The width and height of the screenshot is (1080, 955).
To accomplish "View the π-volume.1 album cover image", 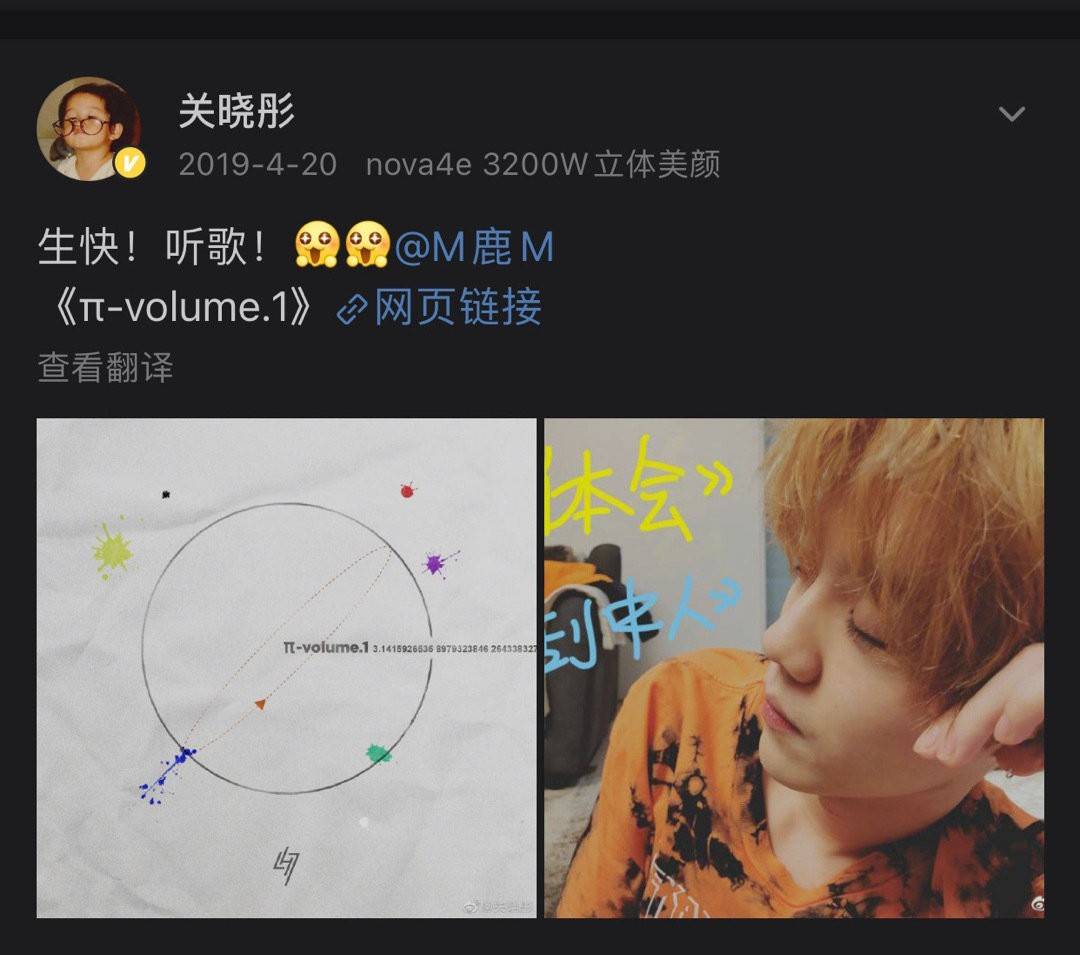I will point(287,667).
